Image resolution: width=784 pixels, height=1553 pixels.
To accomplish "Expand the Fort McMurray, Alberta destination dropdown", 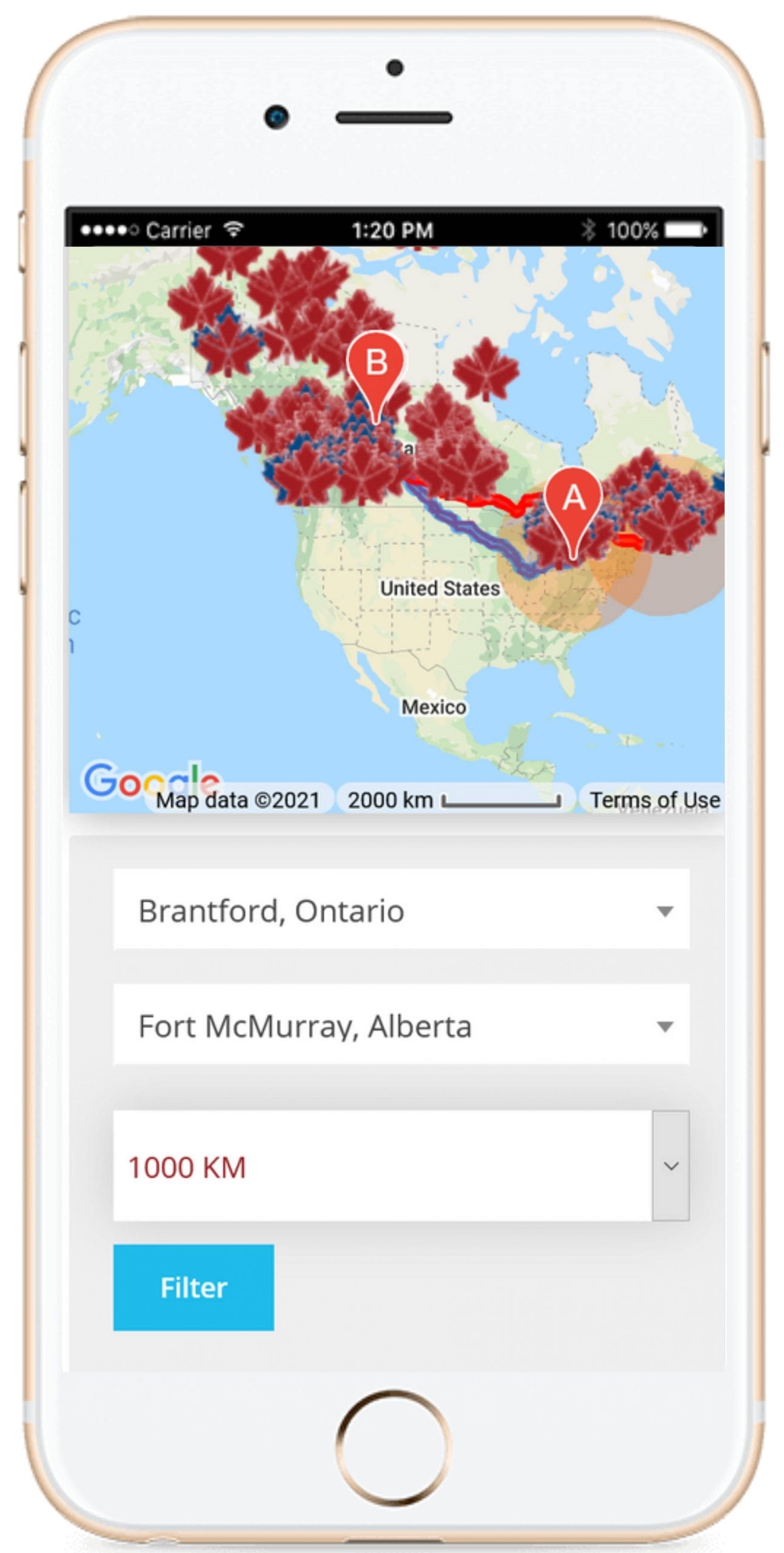I will 401,1026.
